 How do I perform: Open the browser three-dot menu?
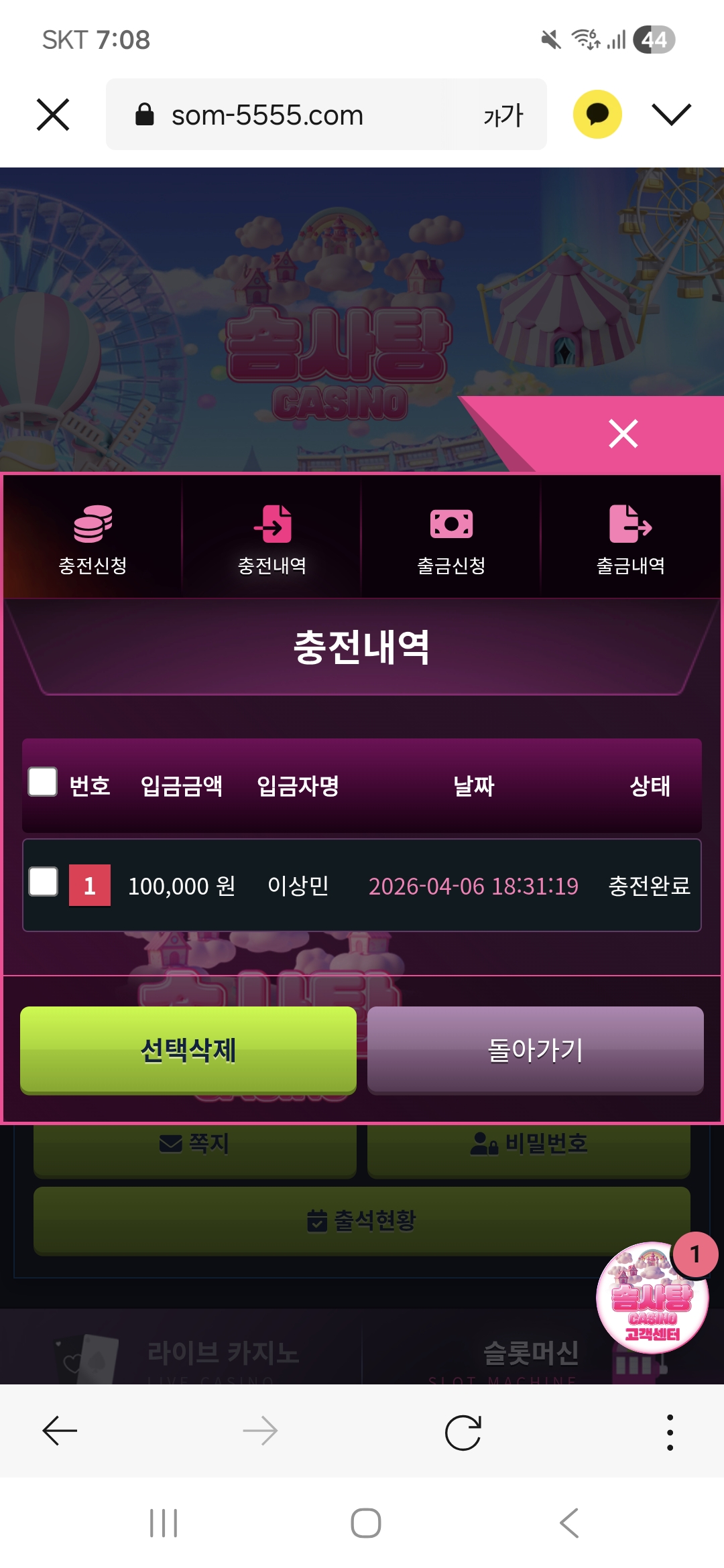670,1432
